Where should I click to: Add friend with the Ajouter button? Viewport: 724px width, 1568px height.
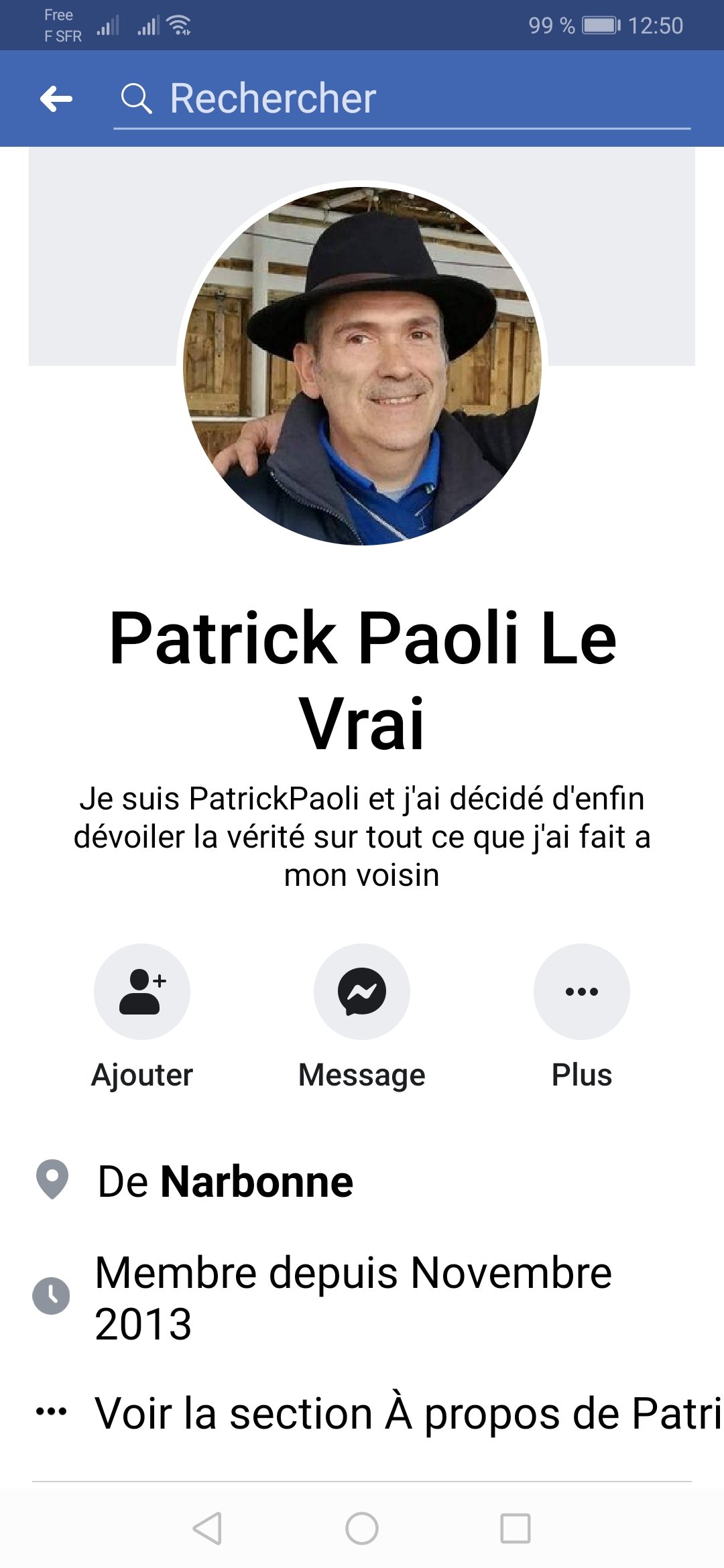coord(142,992)
